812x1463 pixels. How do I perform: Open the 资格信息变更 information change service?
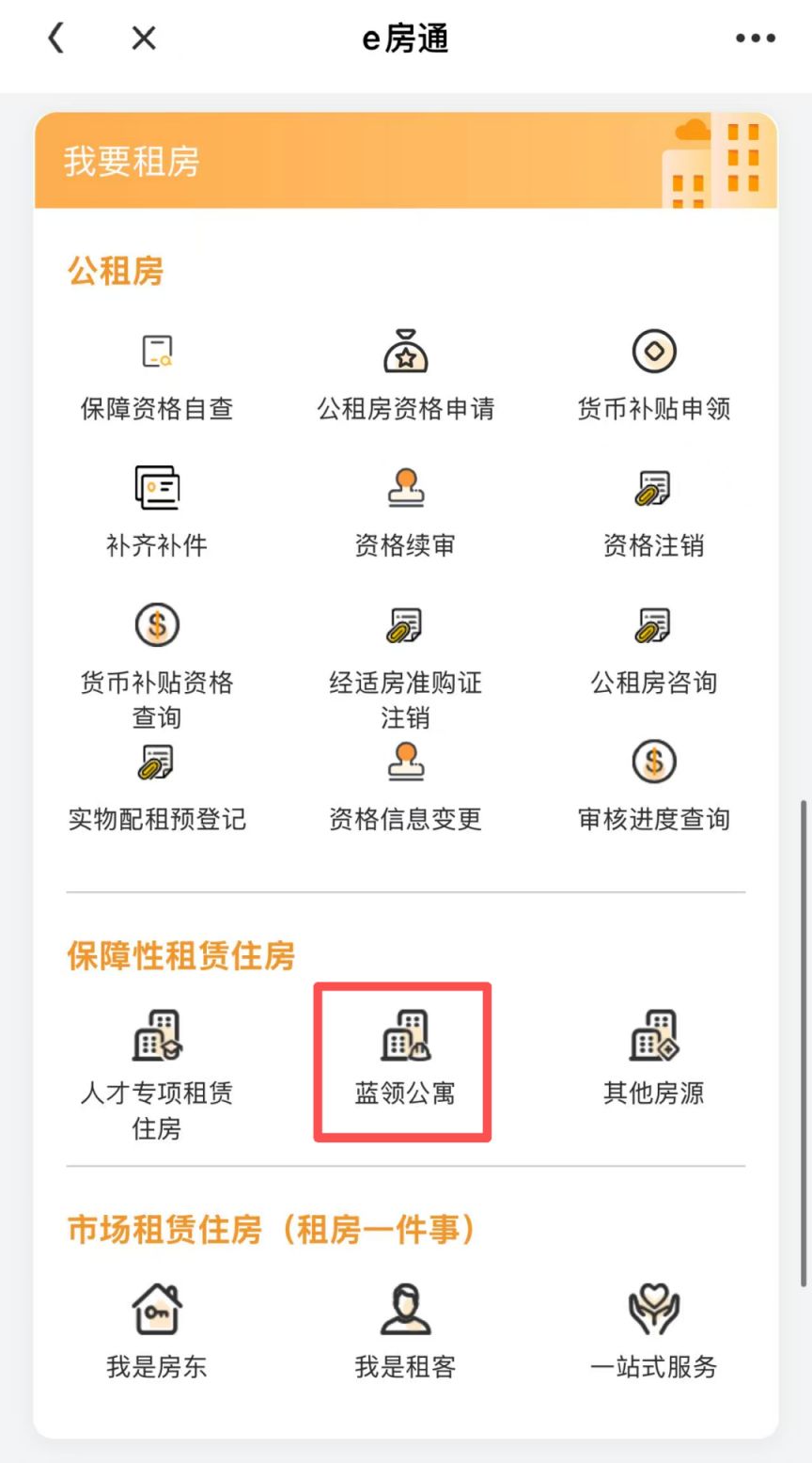[405, 785]
